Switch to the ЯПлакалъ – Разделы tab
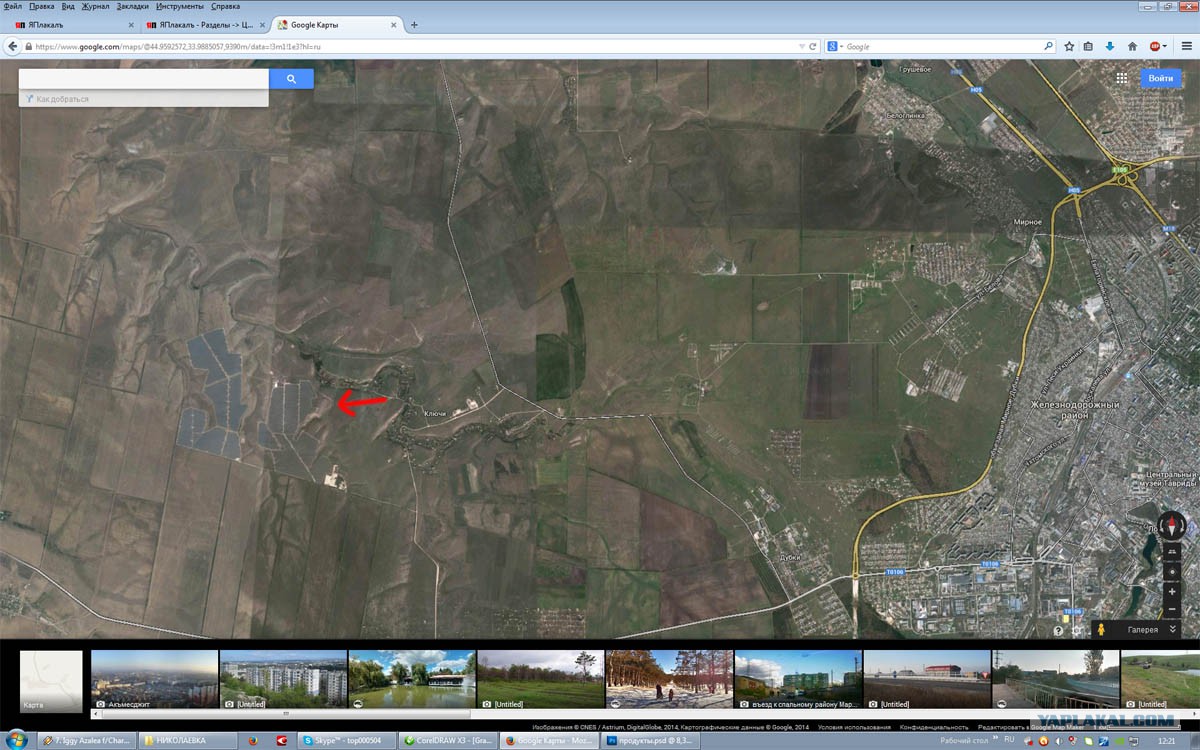 [204, 24]
